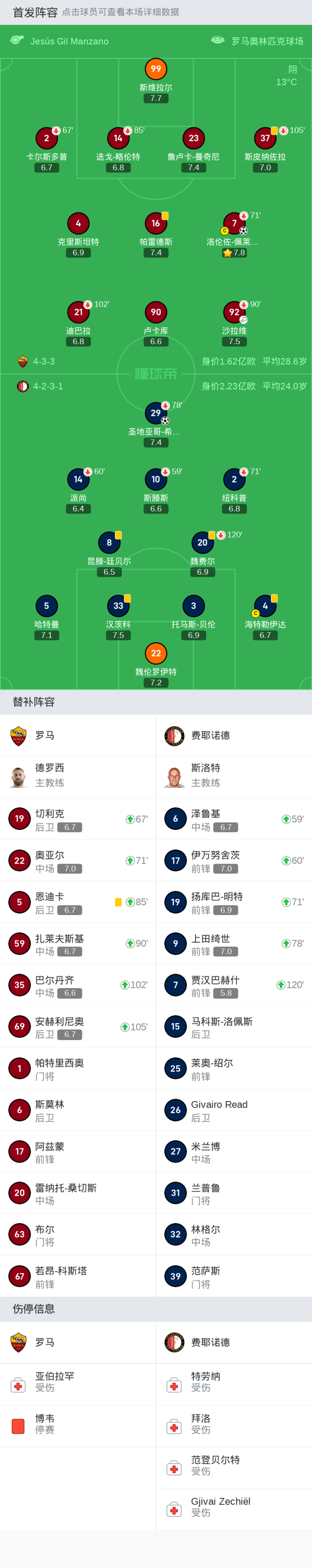Image resolution: width=312 pixels, height=1568 pixels.
Task: View bench player 若昂-科斯塔
Action: point(78,1275)
